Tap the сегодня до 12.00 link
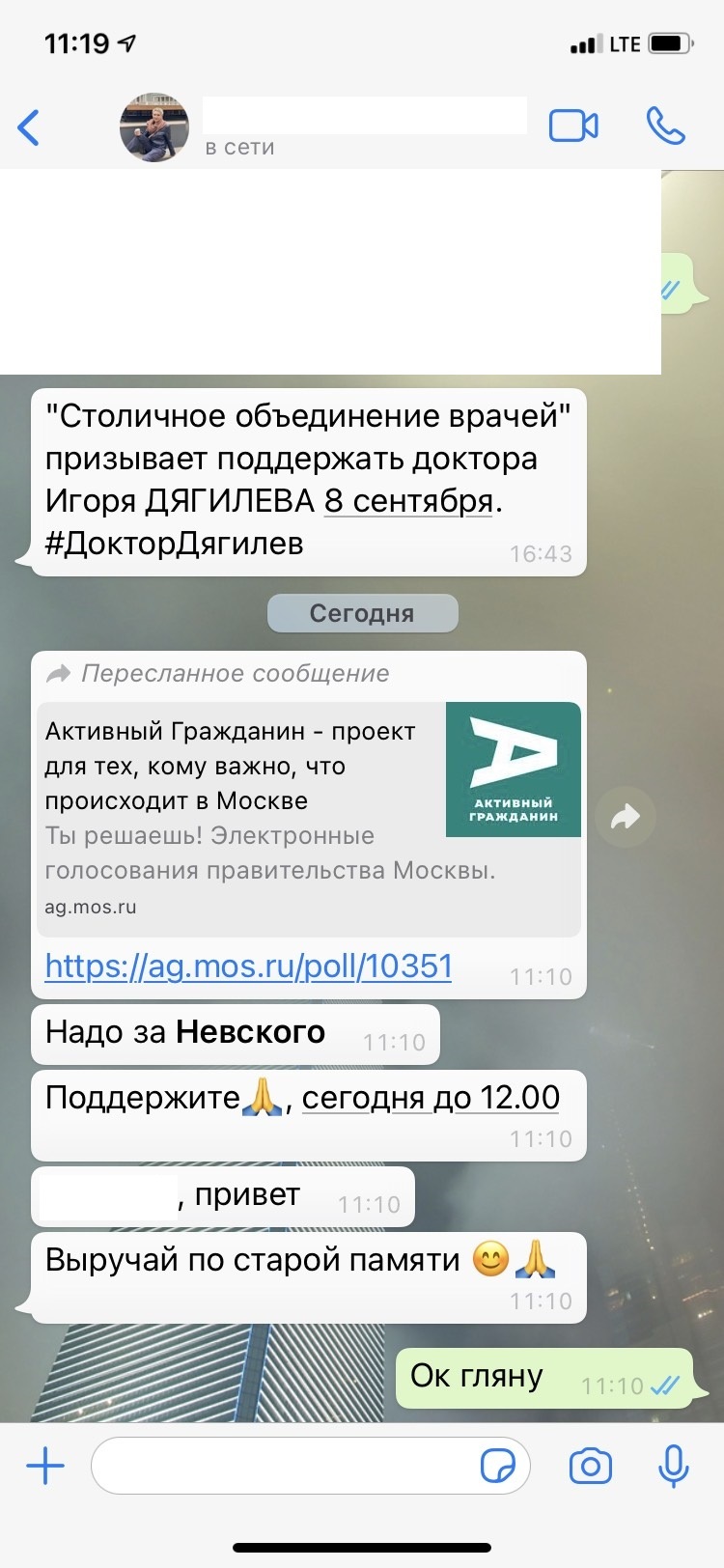This screenshot has width=724, height=1568. pyautogui.click(x=431, y=1098)
